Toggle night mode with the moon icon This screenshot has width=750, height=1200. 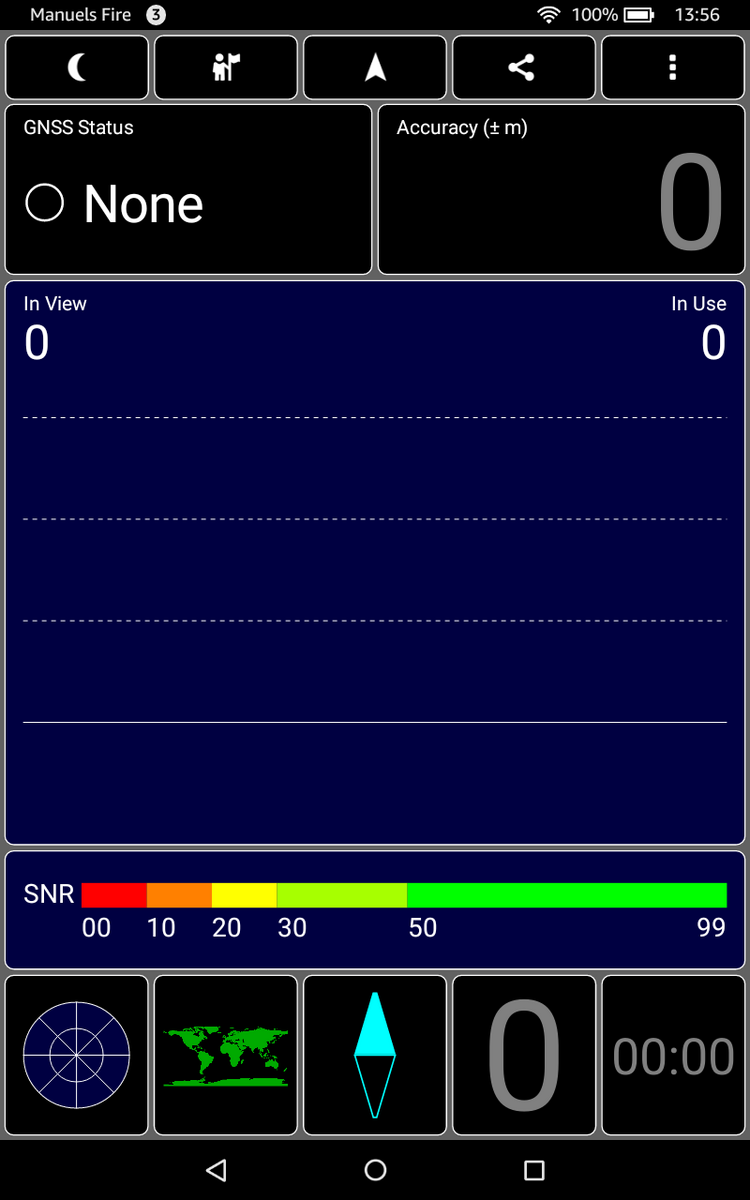[77, 68]
